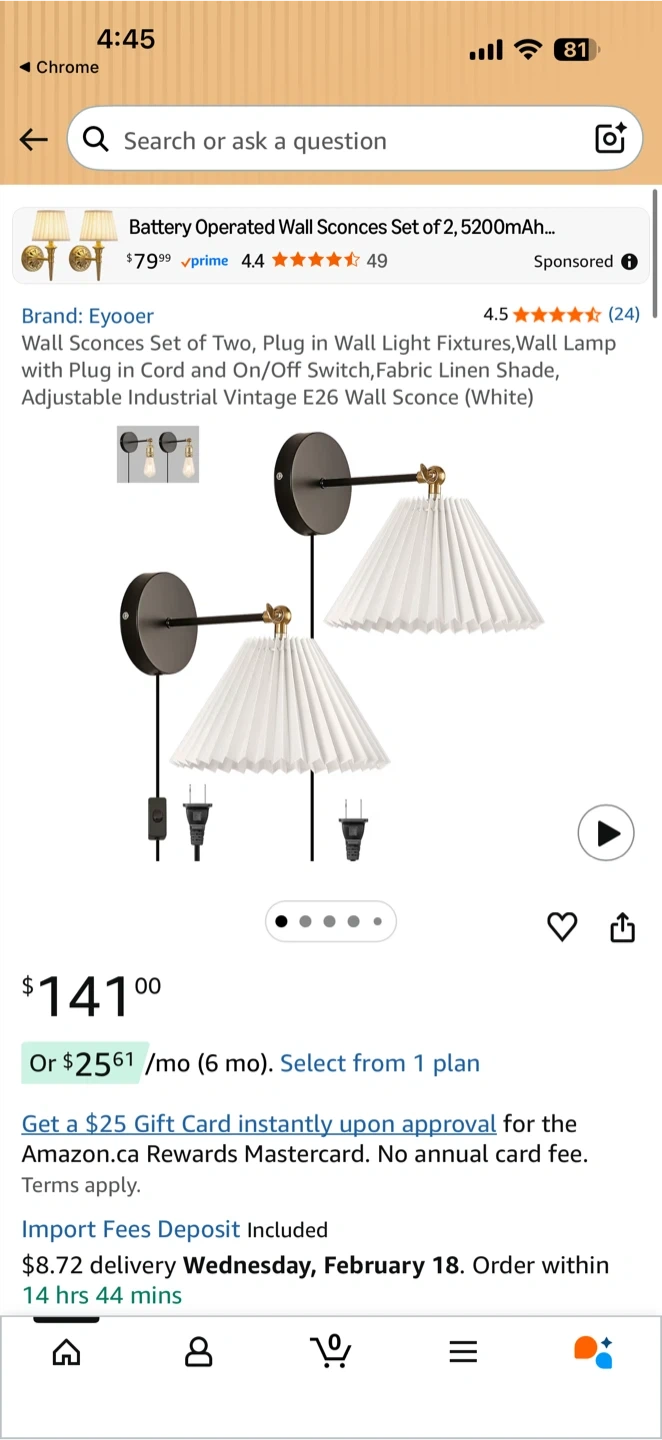Screen dimensions: 662x1440
Task: Return to Chrome via status bar
Action: click(x=59, y=67)
